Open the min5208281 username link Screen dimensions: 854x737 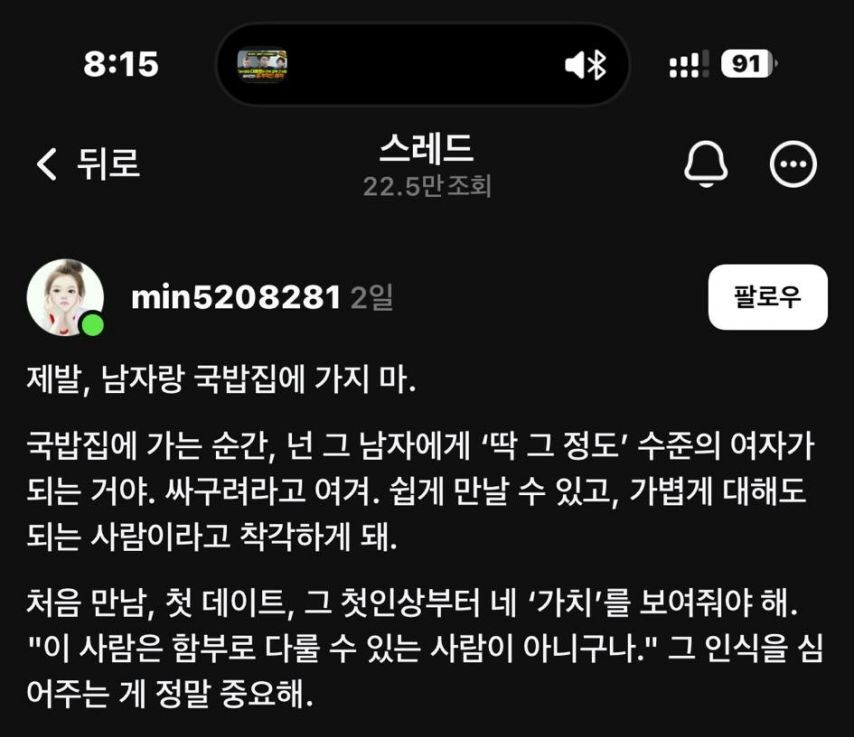click(x=236, y=297)
